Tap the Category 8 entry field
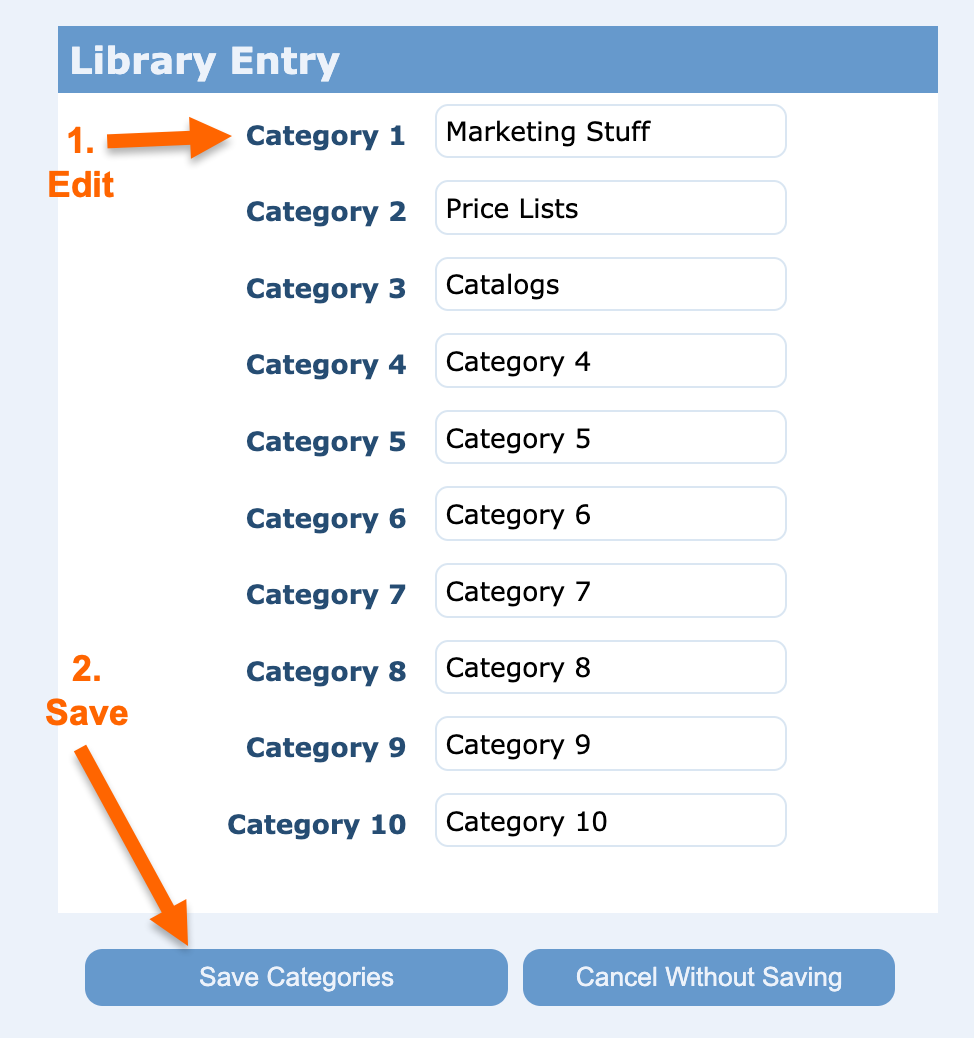974x1038 pixels. [x=610, y=667]
